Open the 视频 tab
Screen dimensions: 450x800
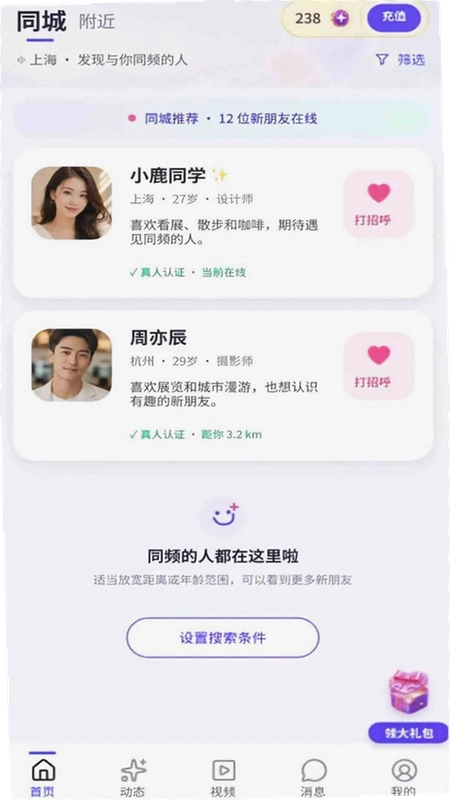point(223,777)
